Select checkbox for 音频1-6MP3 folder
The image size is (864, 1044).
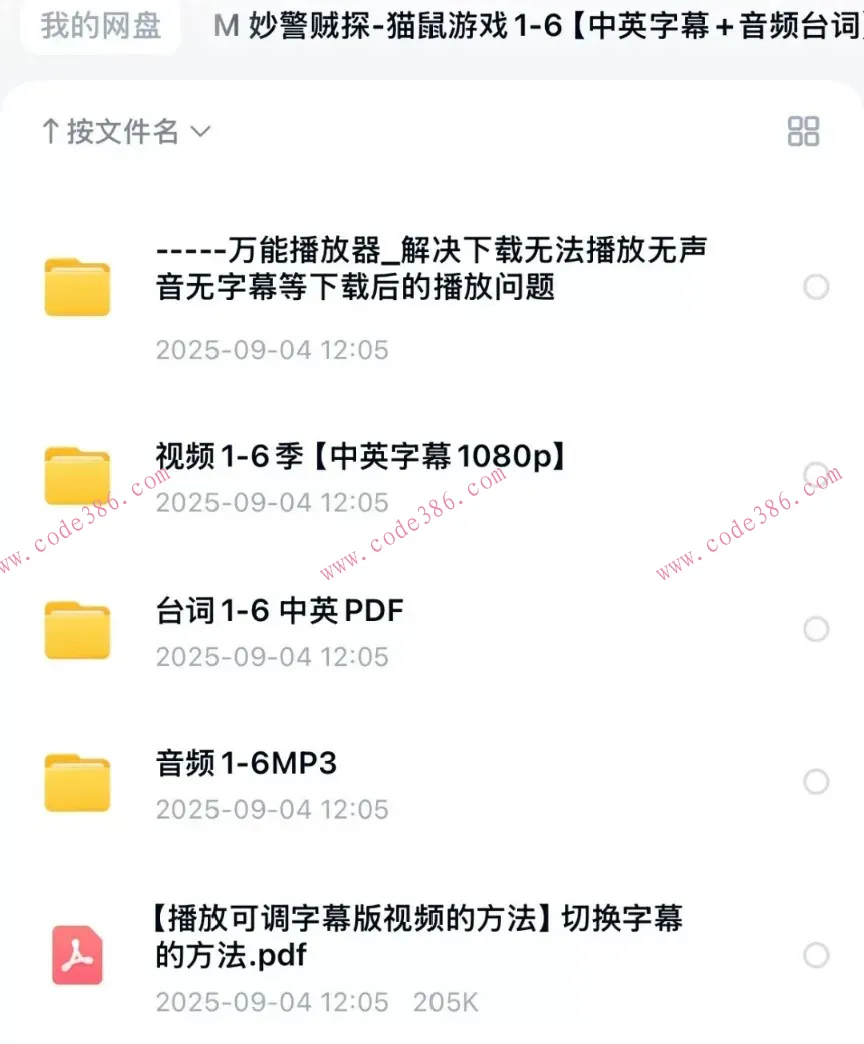click(813, 782)
